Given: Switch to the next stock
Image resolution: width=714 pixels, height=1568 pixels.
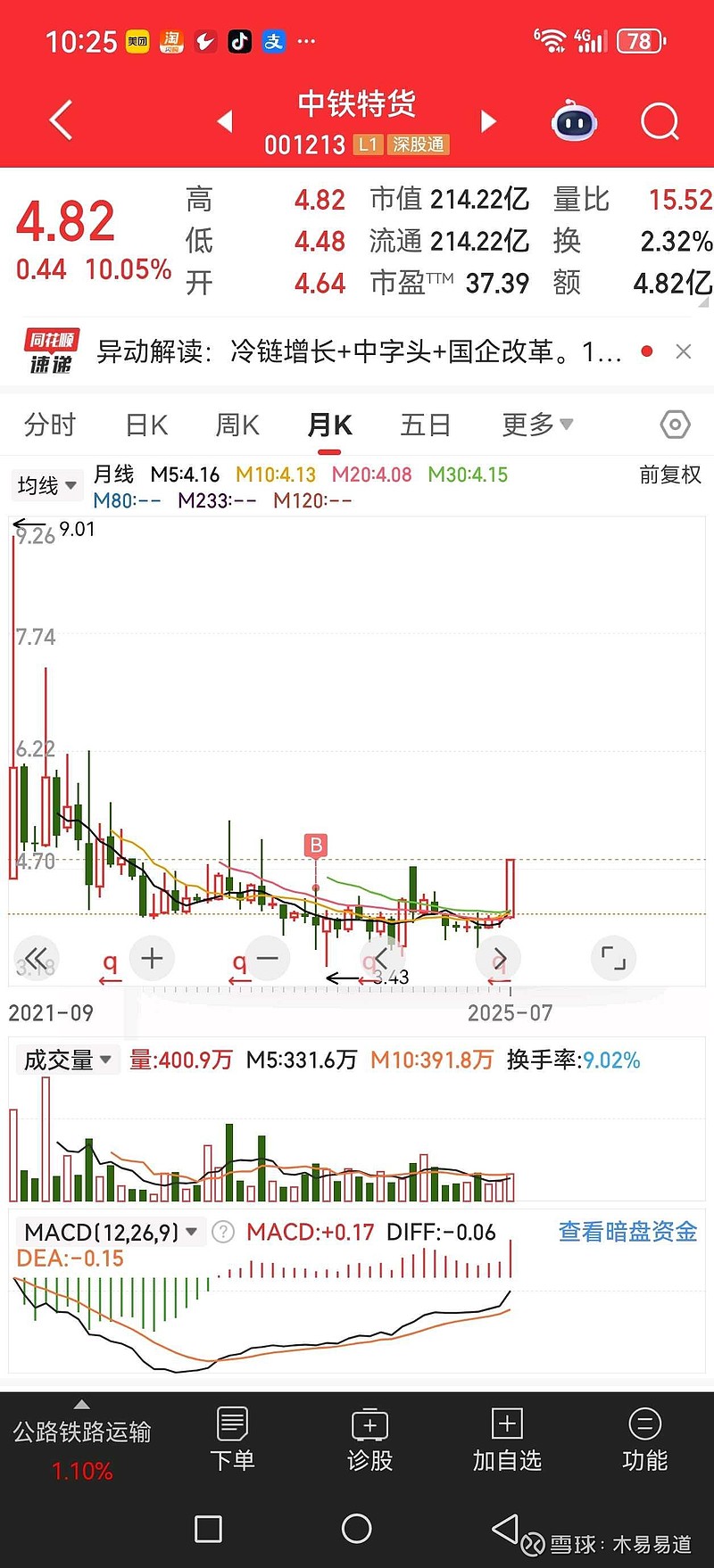Looking at the screenshot, I should (488, 120).
